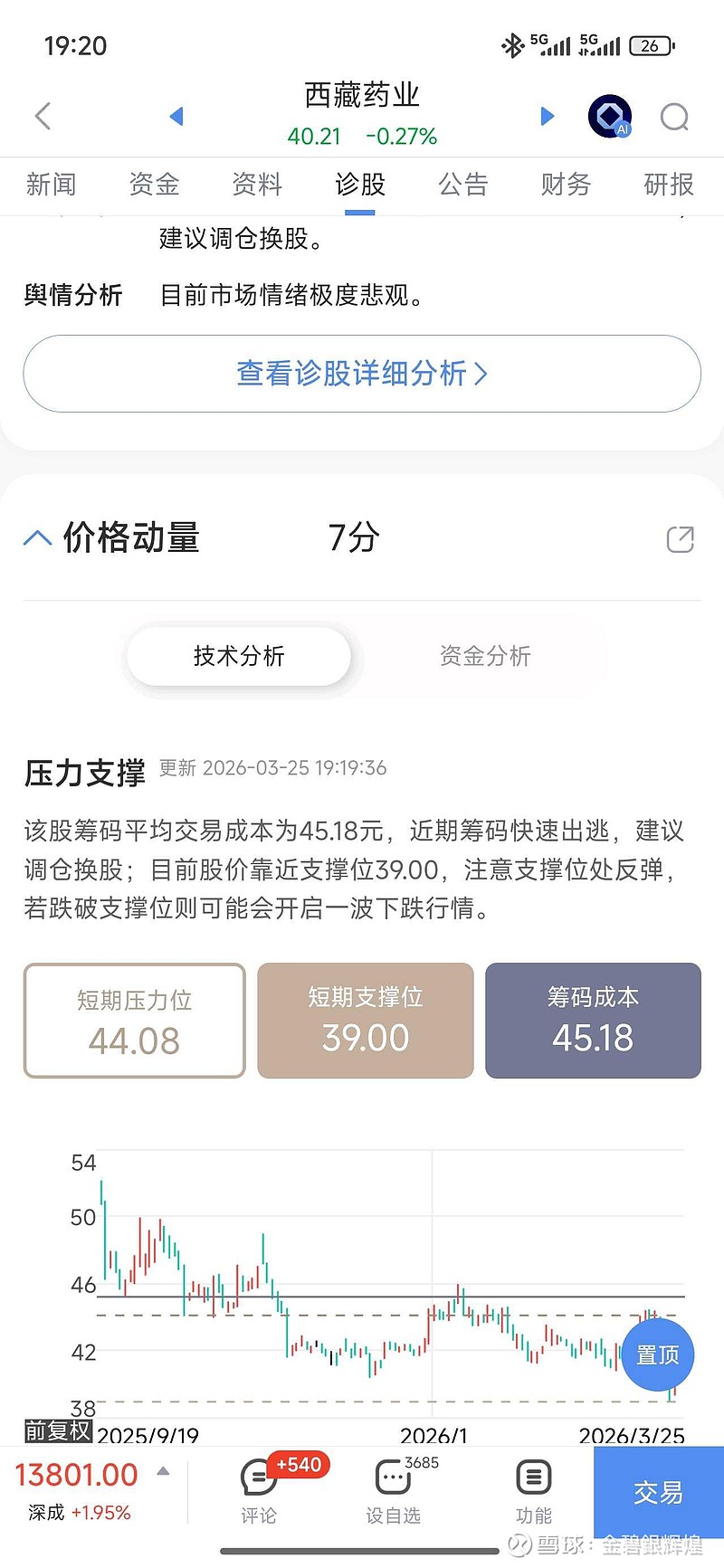Switch to the 资金 tab
This screenshot has height=1568, width=724.
point(154,185)
